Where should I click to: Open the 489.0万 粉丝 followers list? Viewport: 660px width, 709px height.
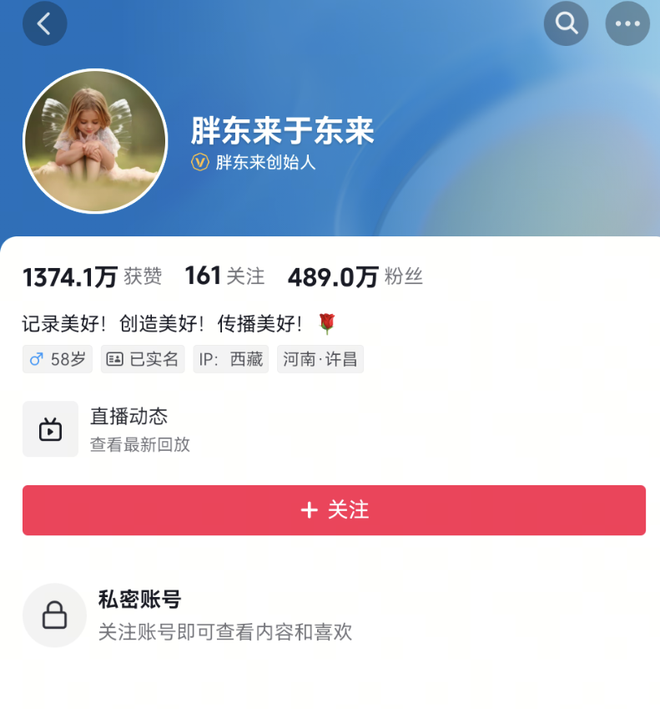coord(355,277)
